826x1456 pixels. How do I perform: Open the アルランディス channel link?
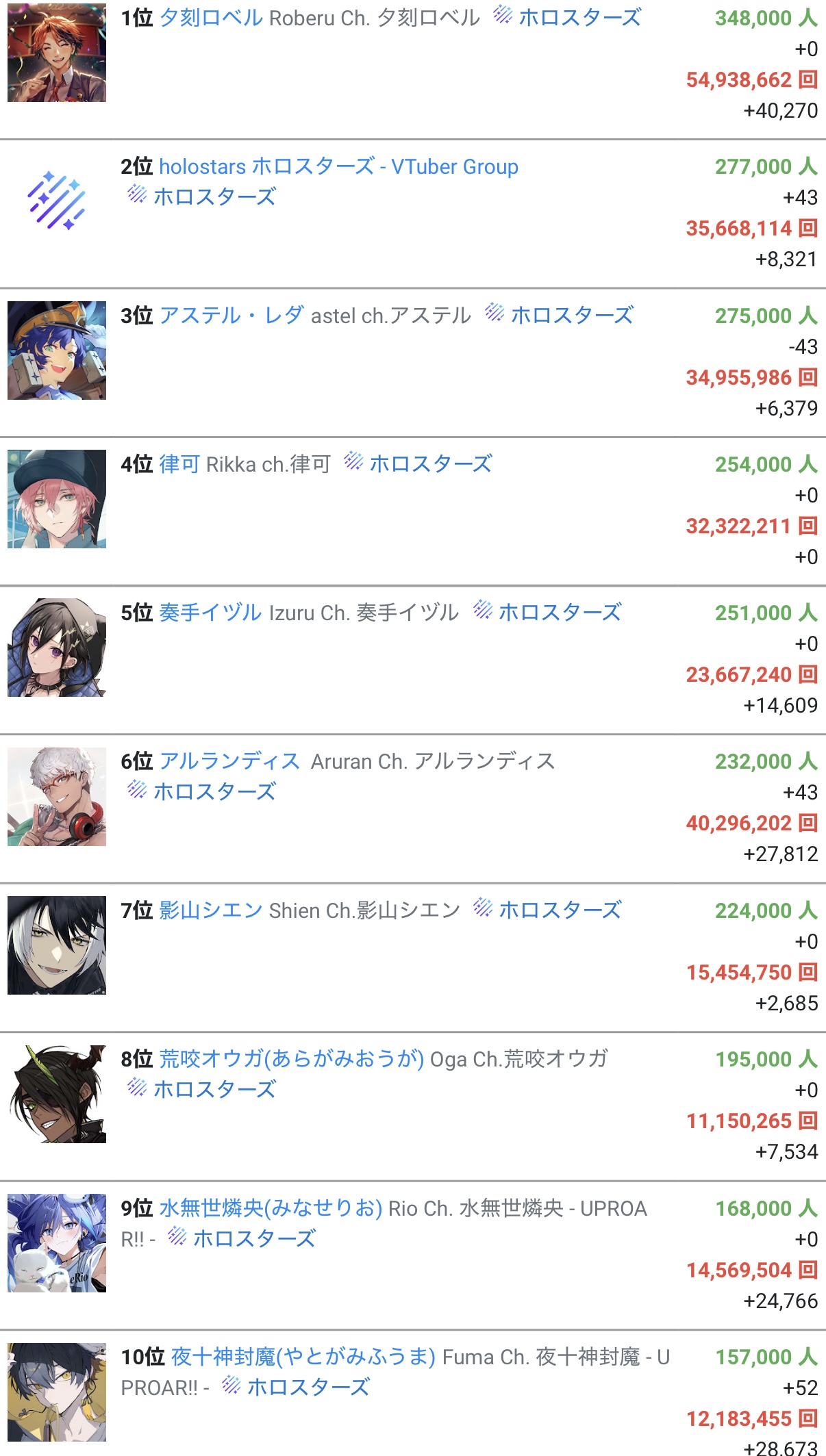click(x=229, y=761)
